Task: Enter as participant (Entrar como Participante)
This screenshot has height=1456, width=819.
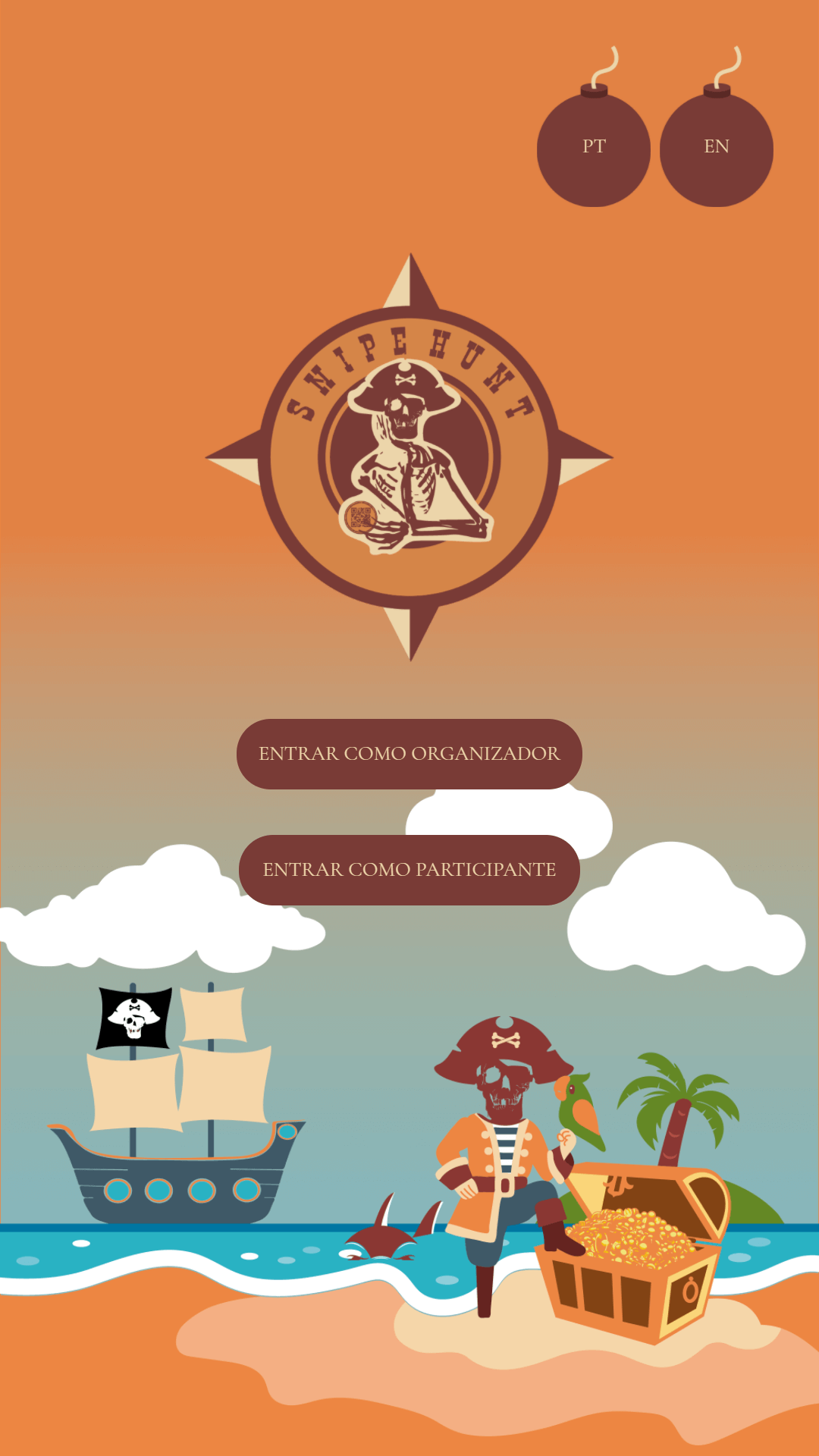Action: coord(409,870)
